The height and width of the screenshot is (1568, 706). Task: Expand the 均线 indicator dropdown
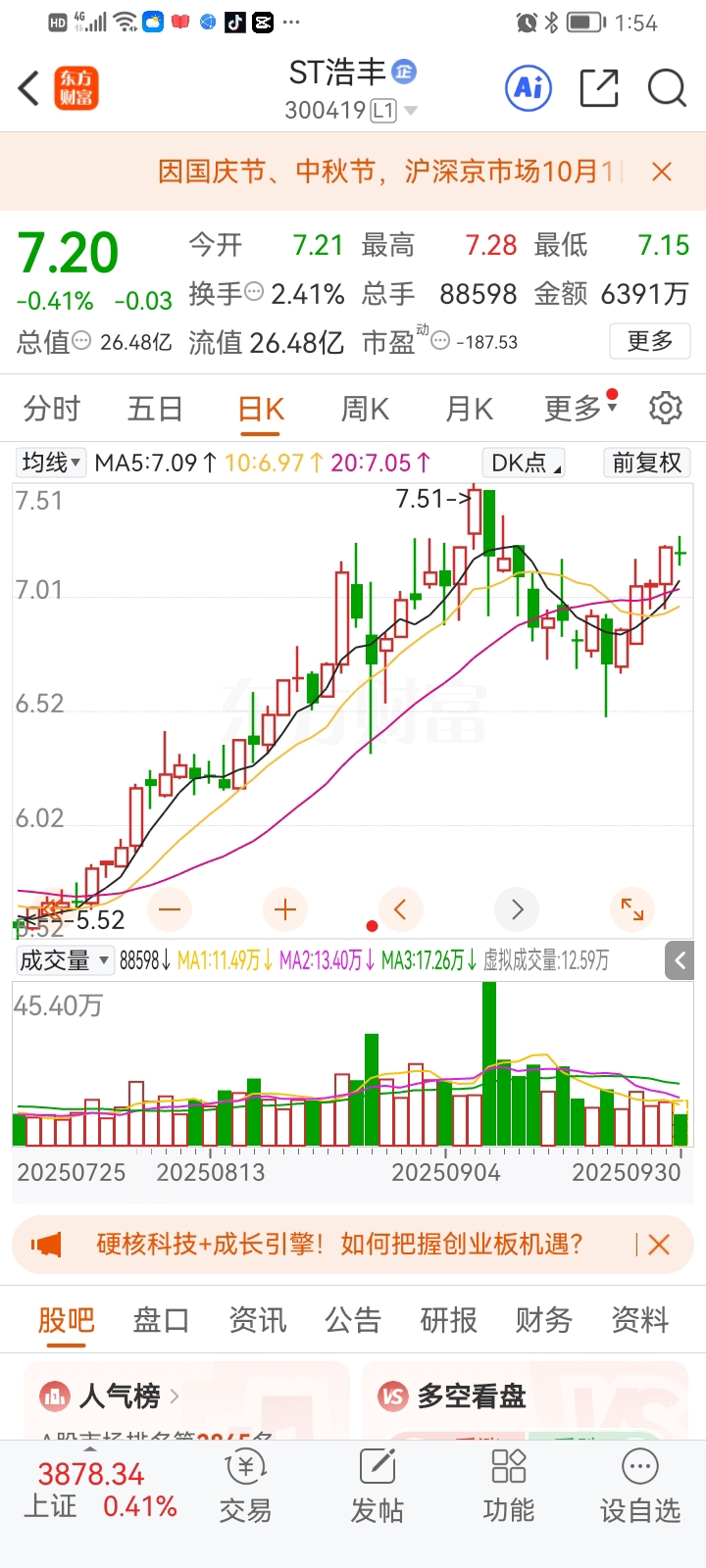(x=52, y=463)
